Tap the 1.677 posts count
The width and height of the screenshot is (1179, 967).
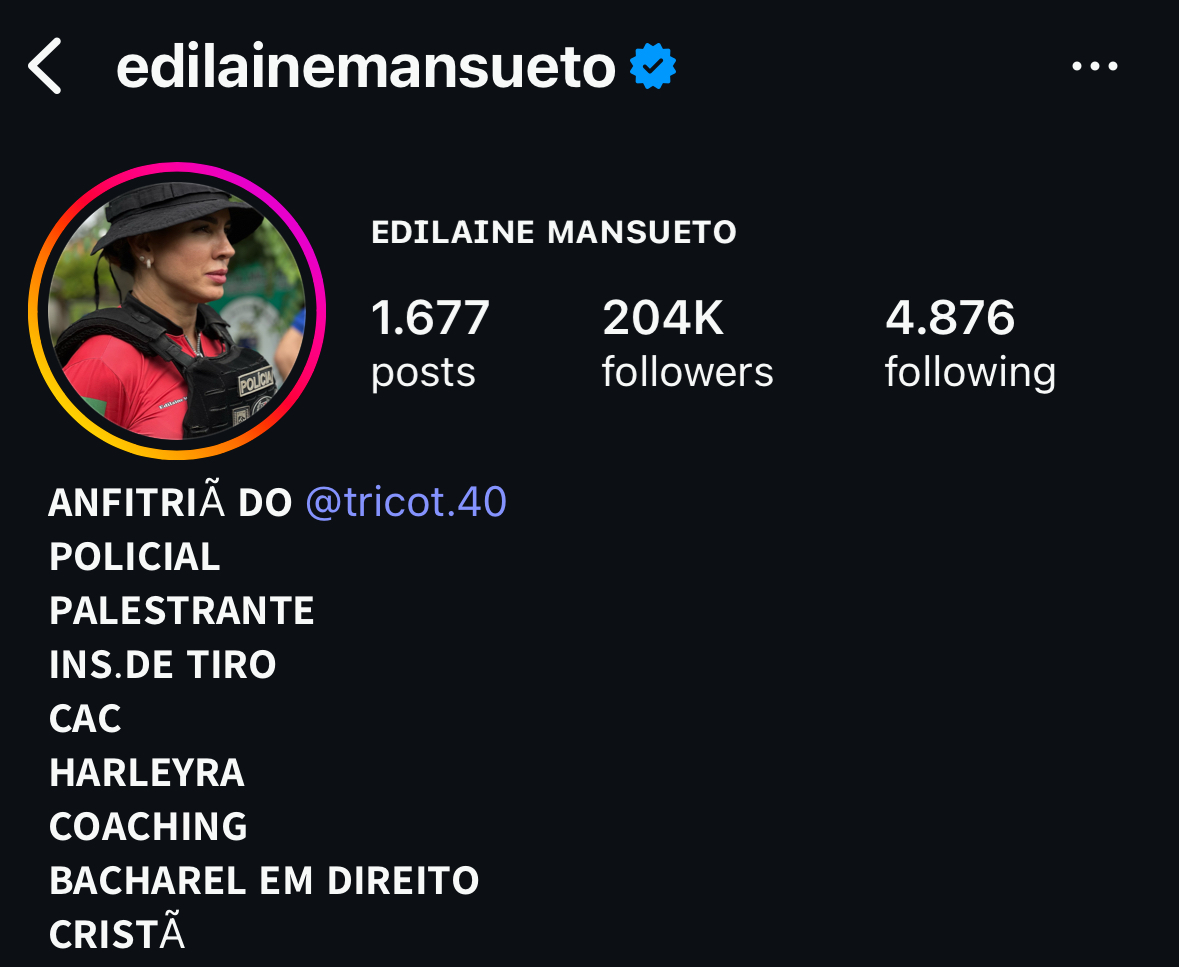click(430, 343)
